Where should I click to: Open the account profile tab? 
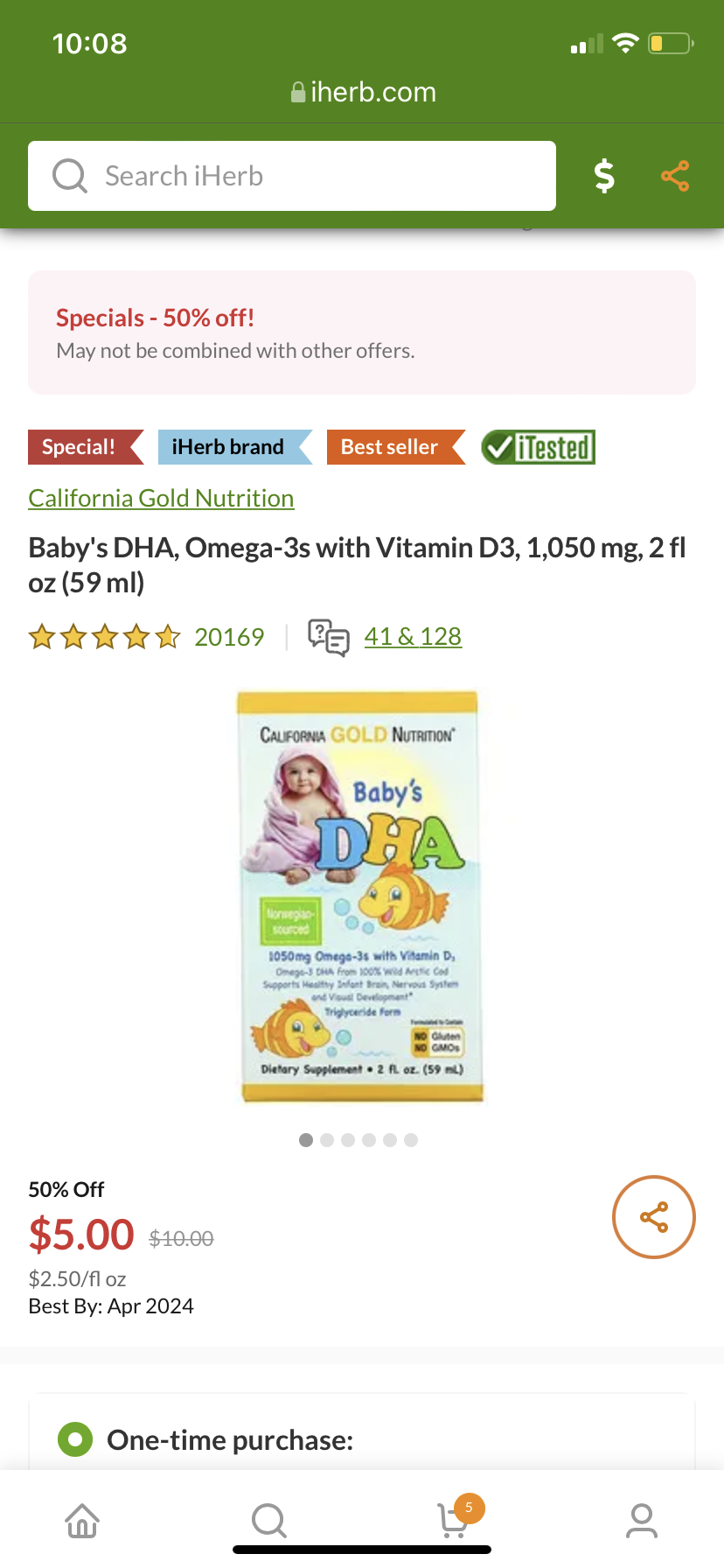pos(642,1521)
